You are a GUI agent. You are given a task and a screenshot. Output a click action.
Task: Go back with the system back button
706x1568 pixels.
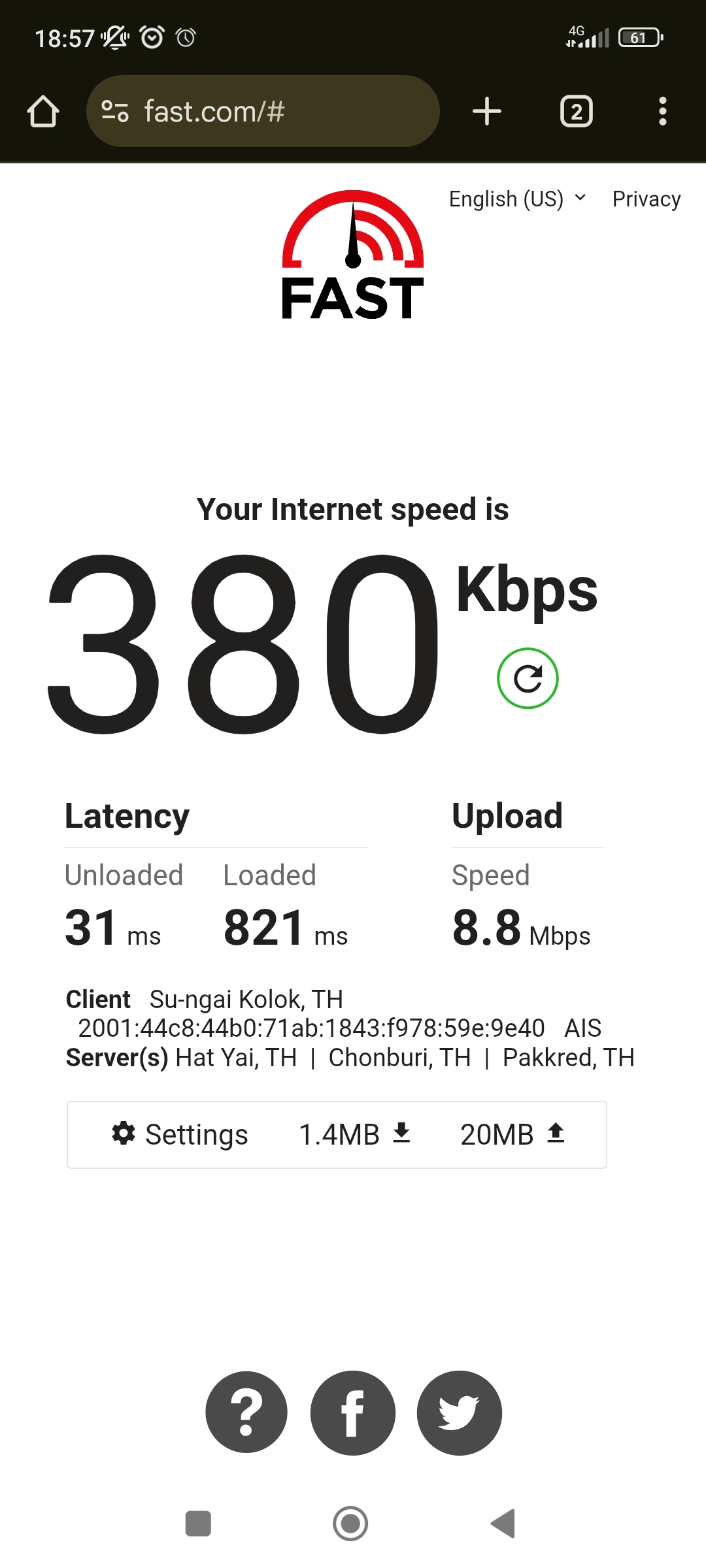tap(503, 1524)
